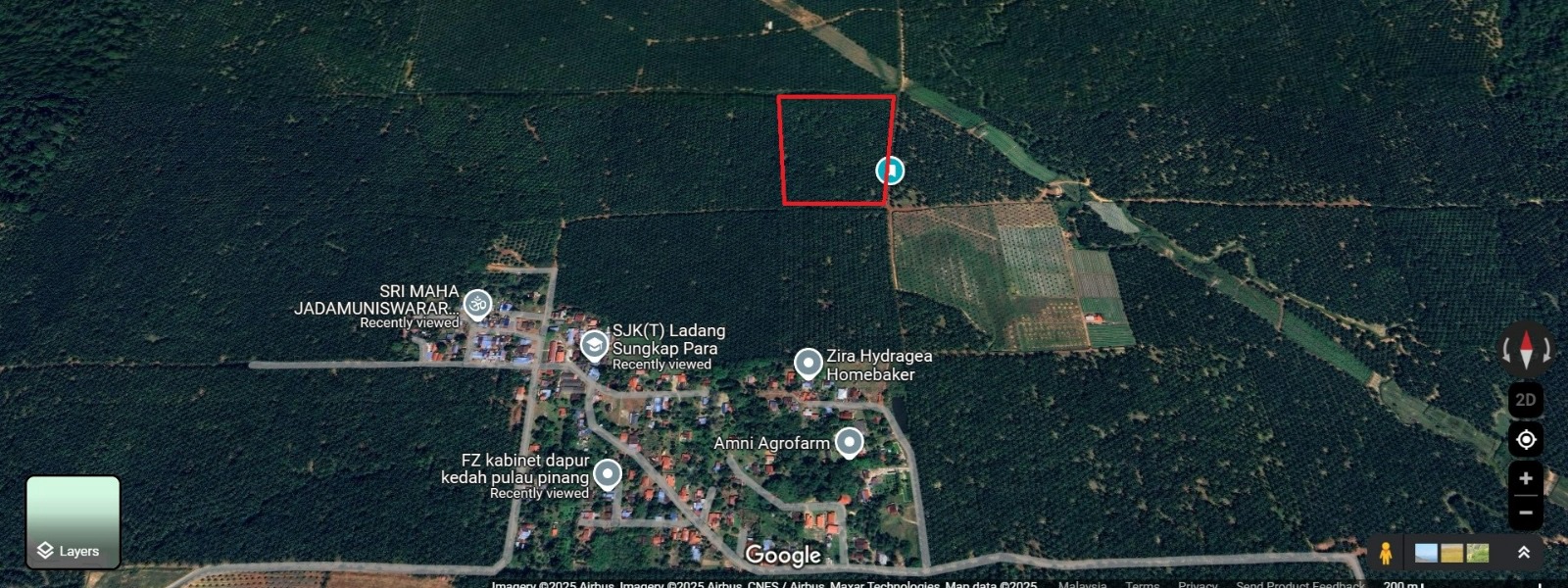Zoom in on the map
The height and width of the screenshot is (588, 1568).
1526,478
